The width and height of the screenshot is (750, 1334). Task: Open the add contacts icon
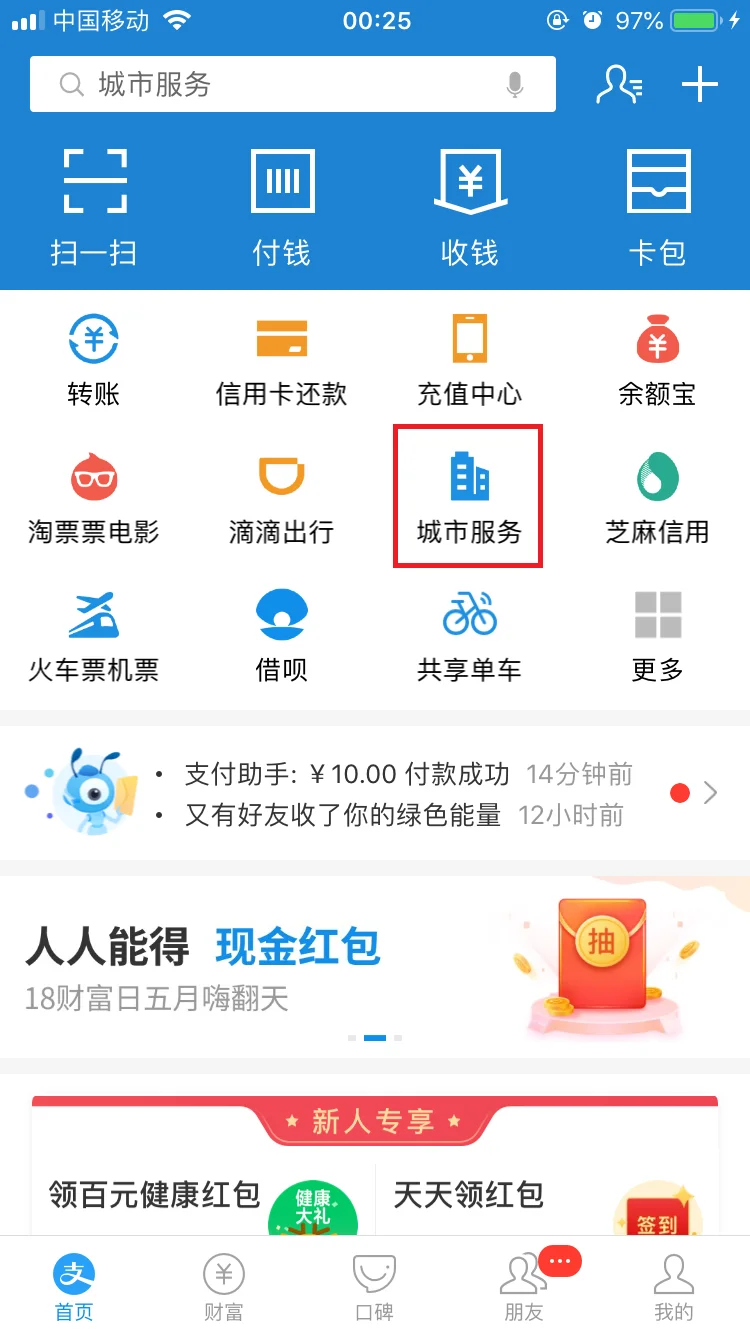click(621, 84)
